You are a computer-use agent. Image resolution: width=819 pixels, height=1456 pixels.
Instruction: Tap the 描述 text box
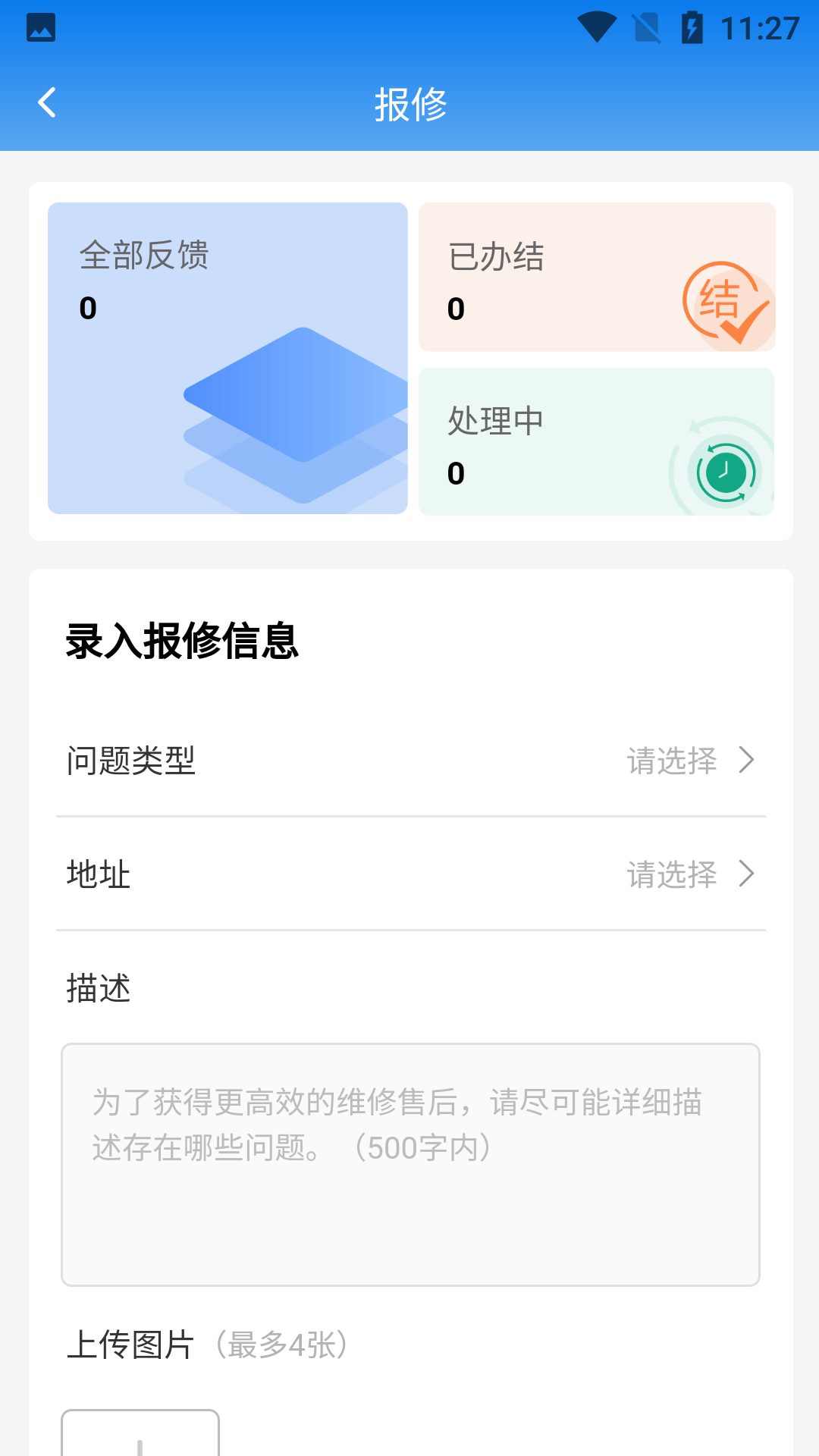(x=410, y=1164)
